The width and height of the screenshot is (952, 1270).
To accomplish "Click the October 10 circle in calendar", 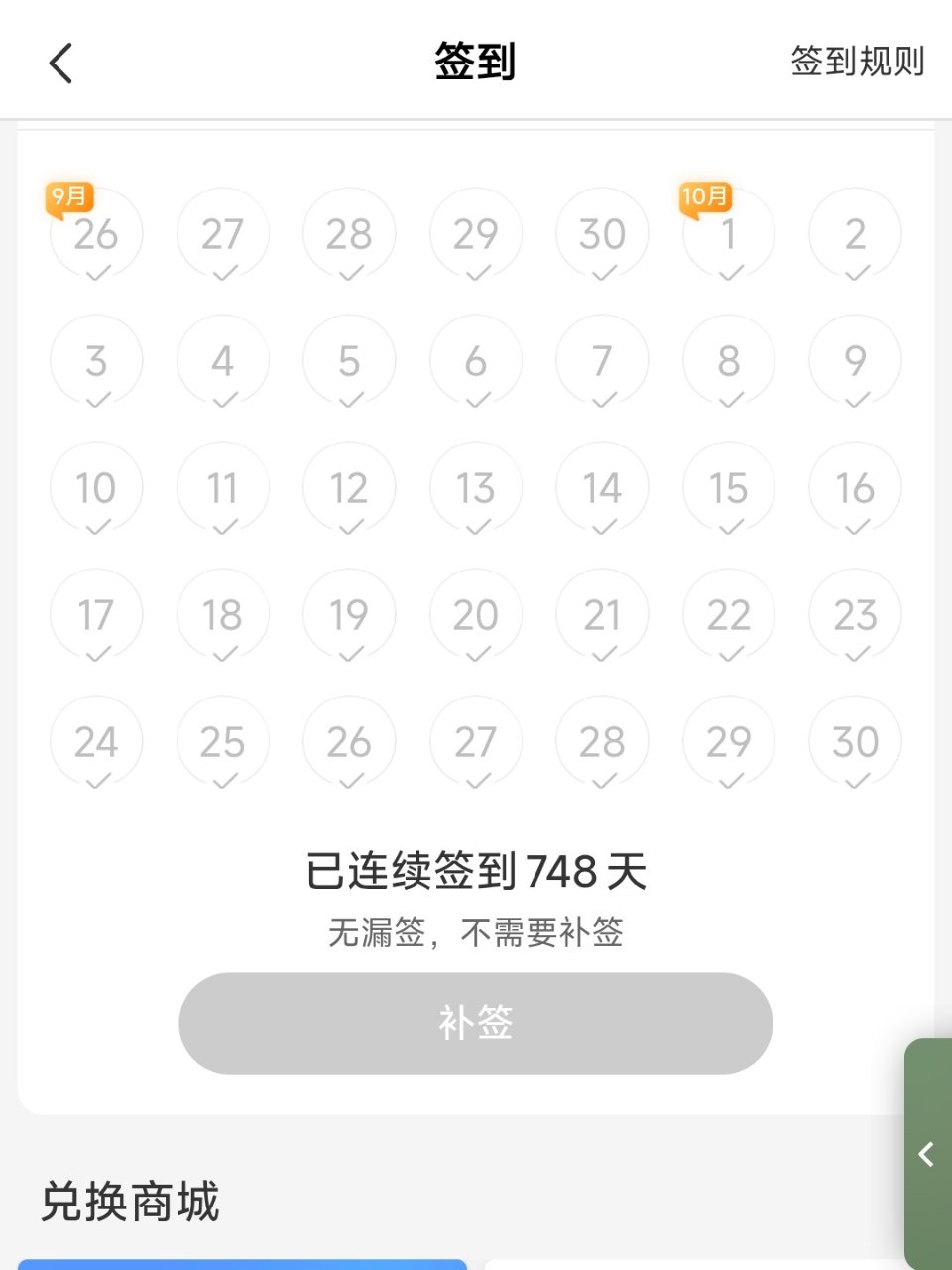I will click(95, 488).
